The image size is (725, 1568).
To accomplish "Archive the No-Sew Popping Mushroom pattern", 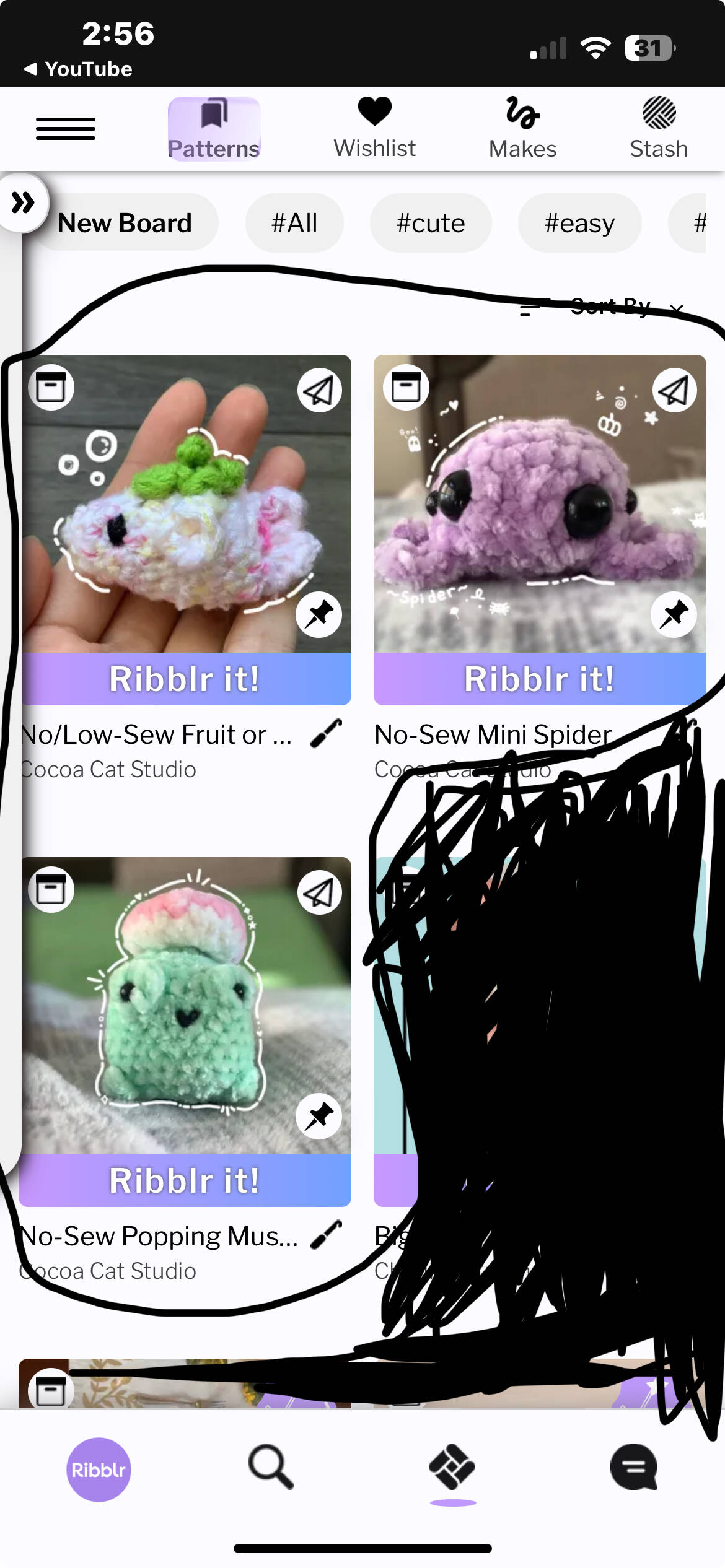I will [x=51, y=889].
